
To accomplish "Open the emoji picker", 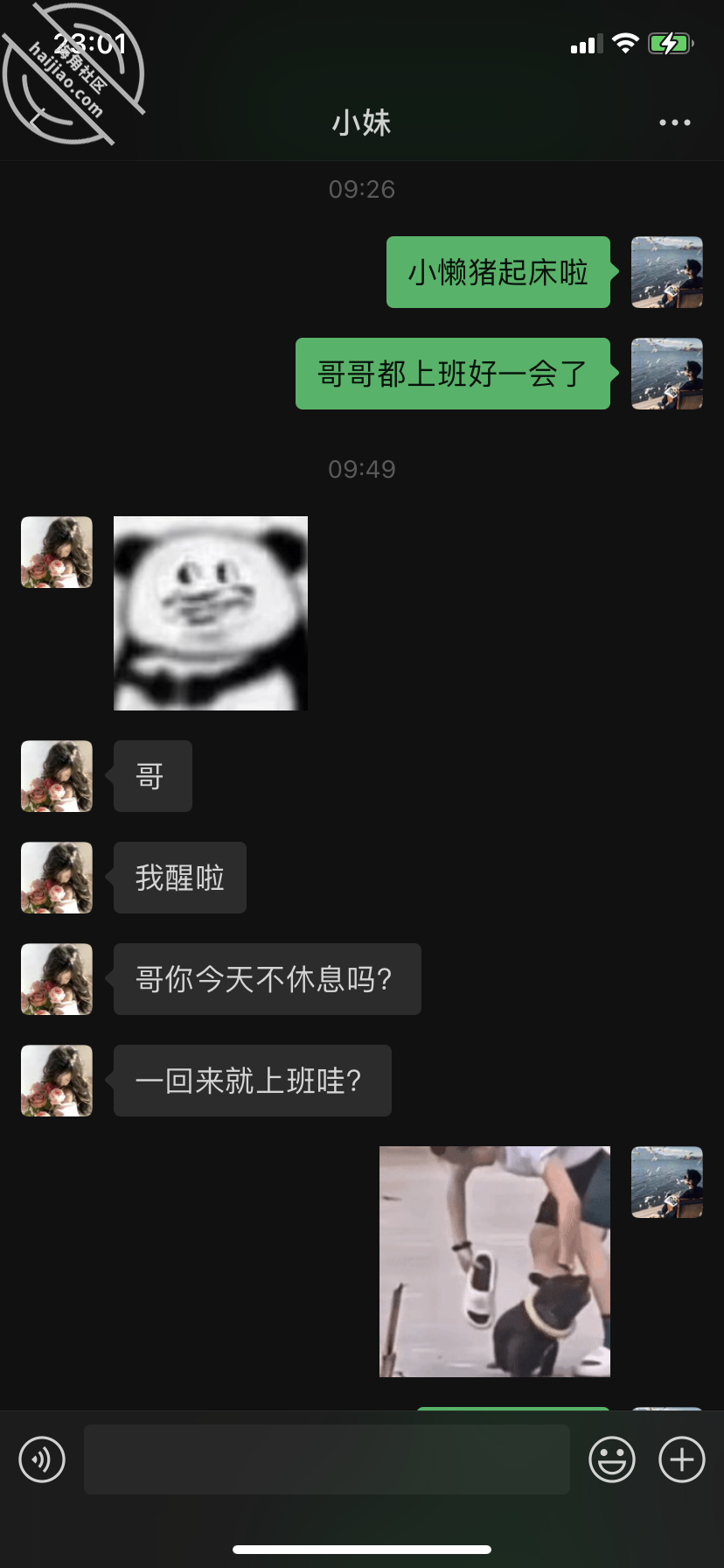I will [x=612, y=1459].
